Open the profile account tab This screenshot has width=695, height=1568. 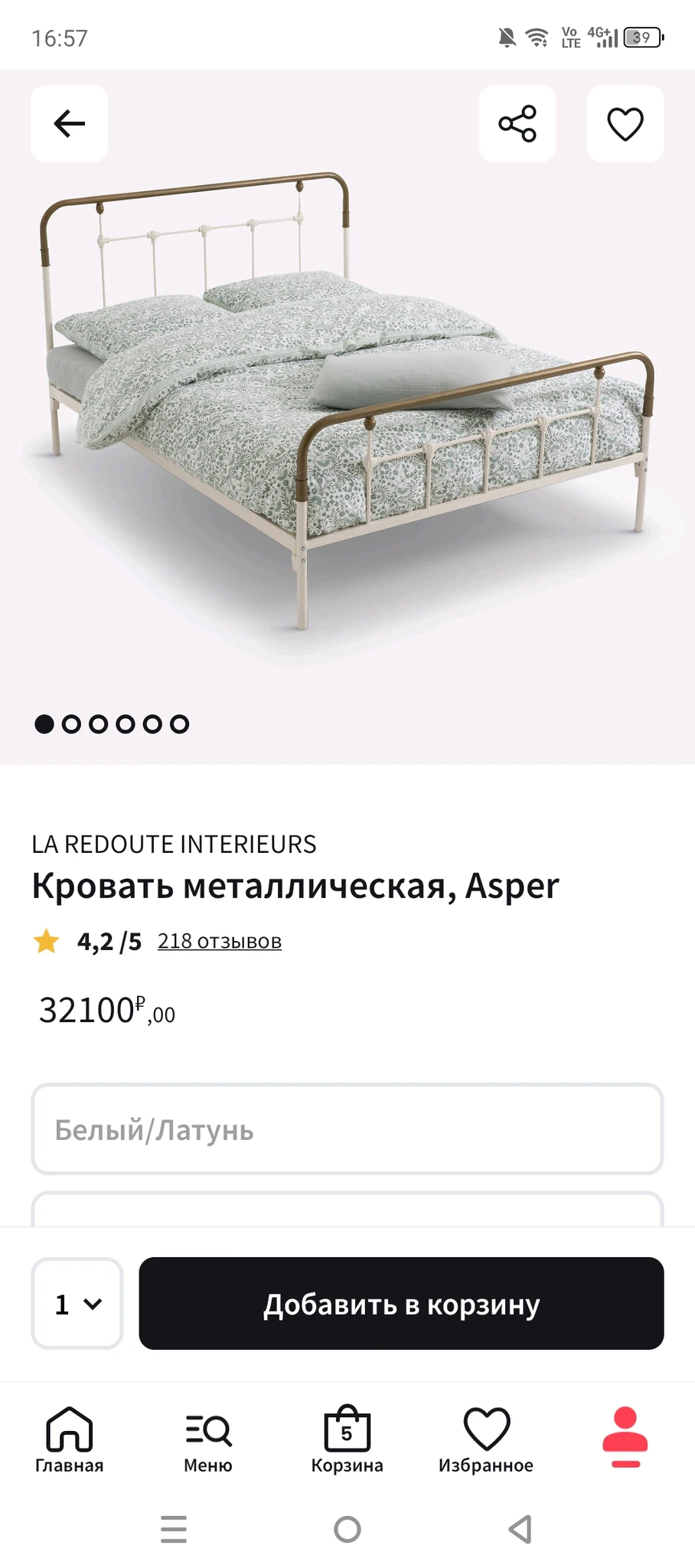point(625,1437)
